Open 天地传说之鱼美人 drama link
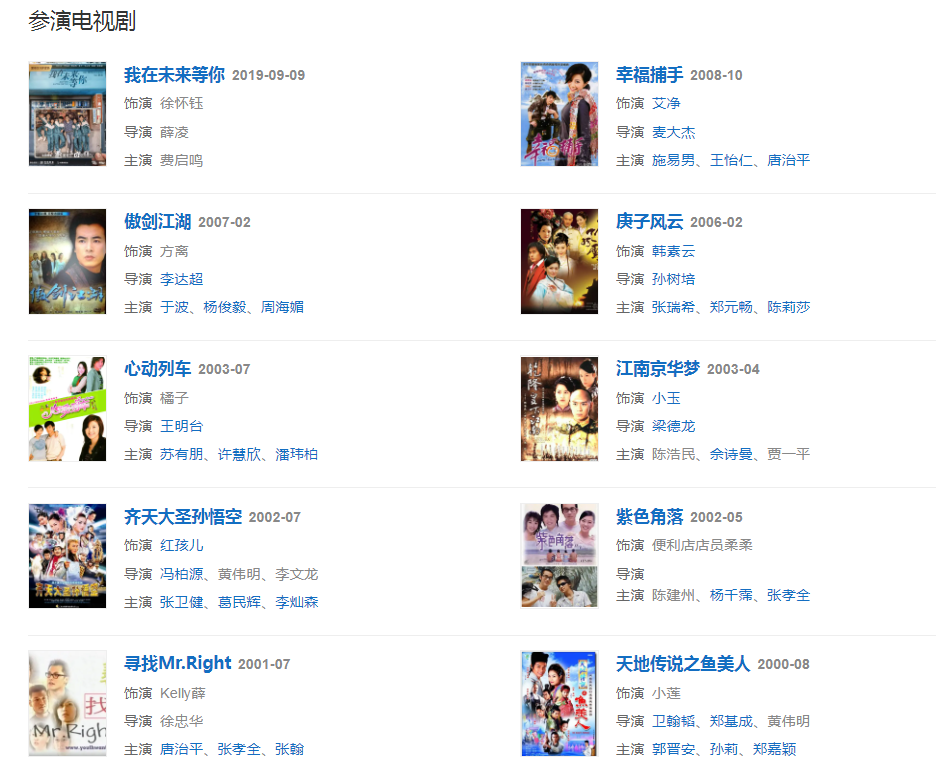 click(683, 664)
